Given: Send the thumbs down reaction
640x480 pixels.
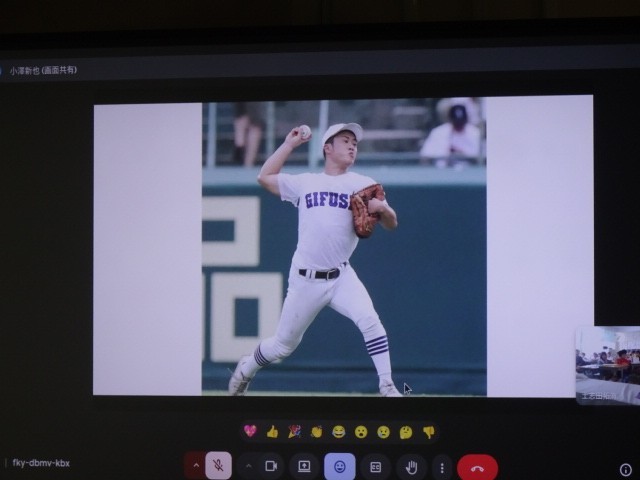Looking at the screenshot, I should click(x=428, y=432).
